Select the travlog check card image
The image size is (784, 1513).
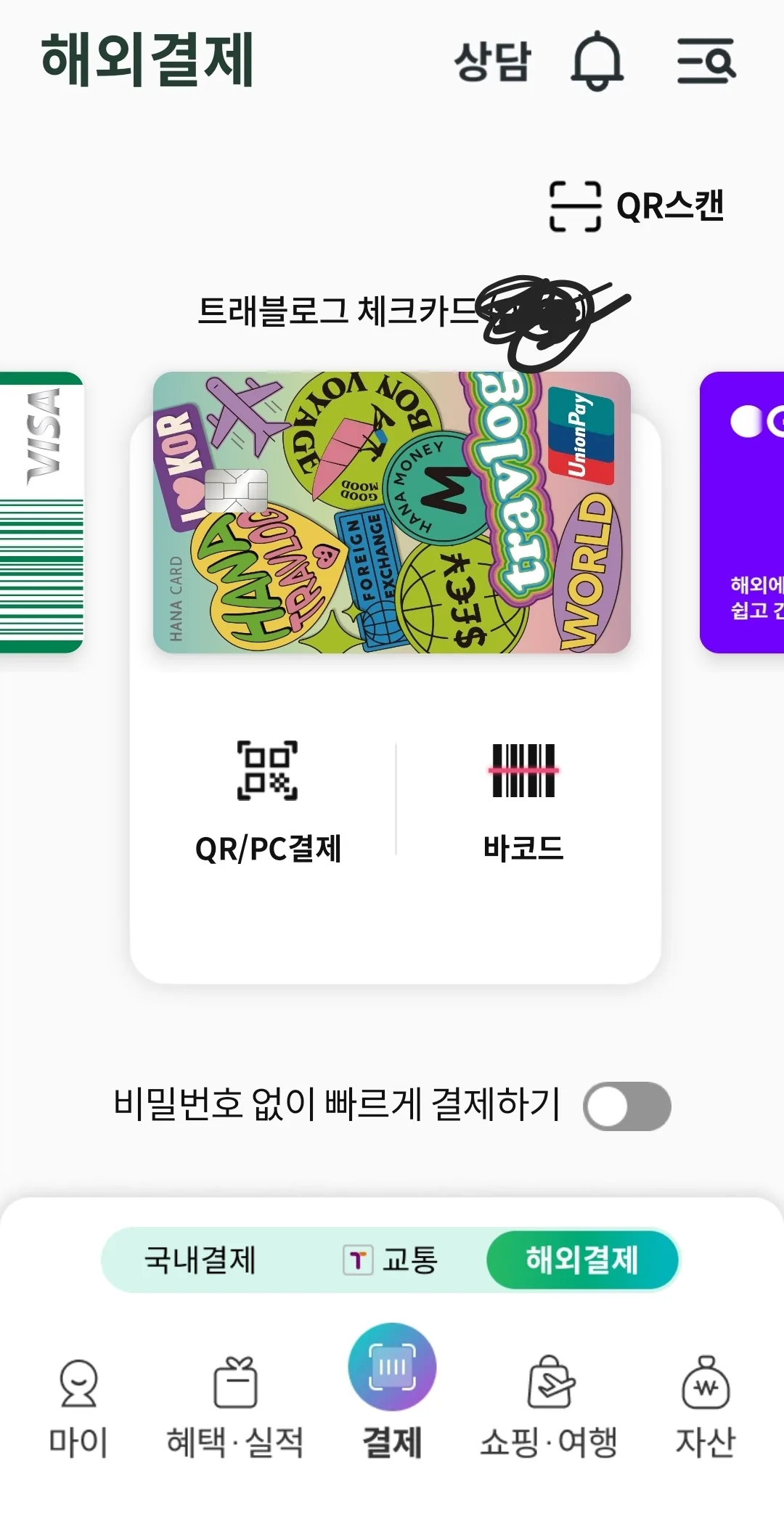392,513
